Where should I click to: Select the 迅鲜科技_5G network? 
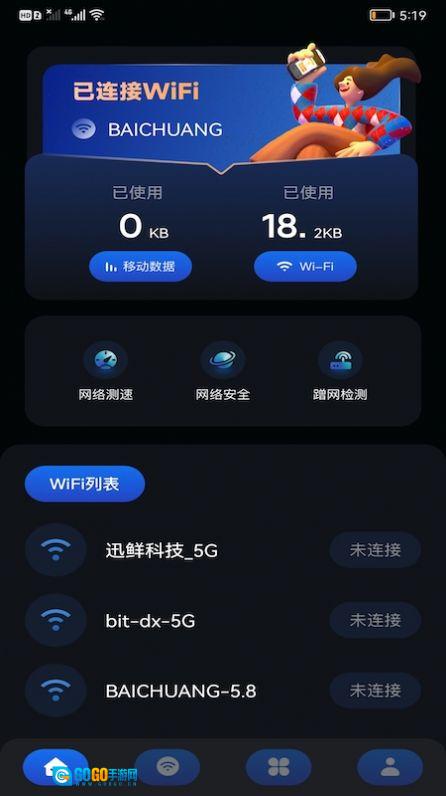223,550
